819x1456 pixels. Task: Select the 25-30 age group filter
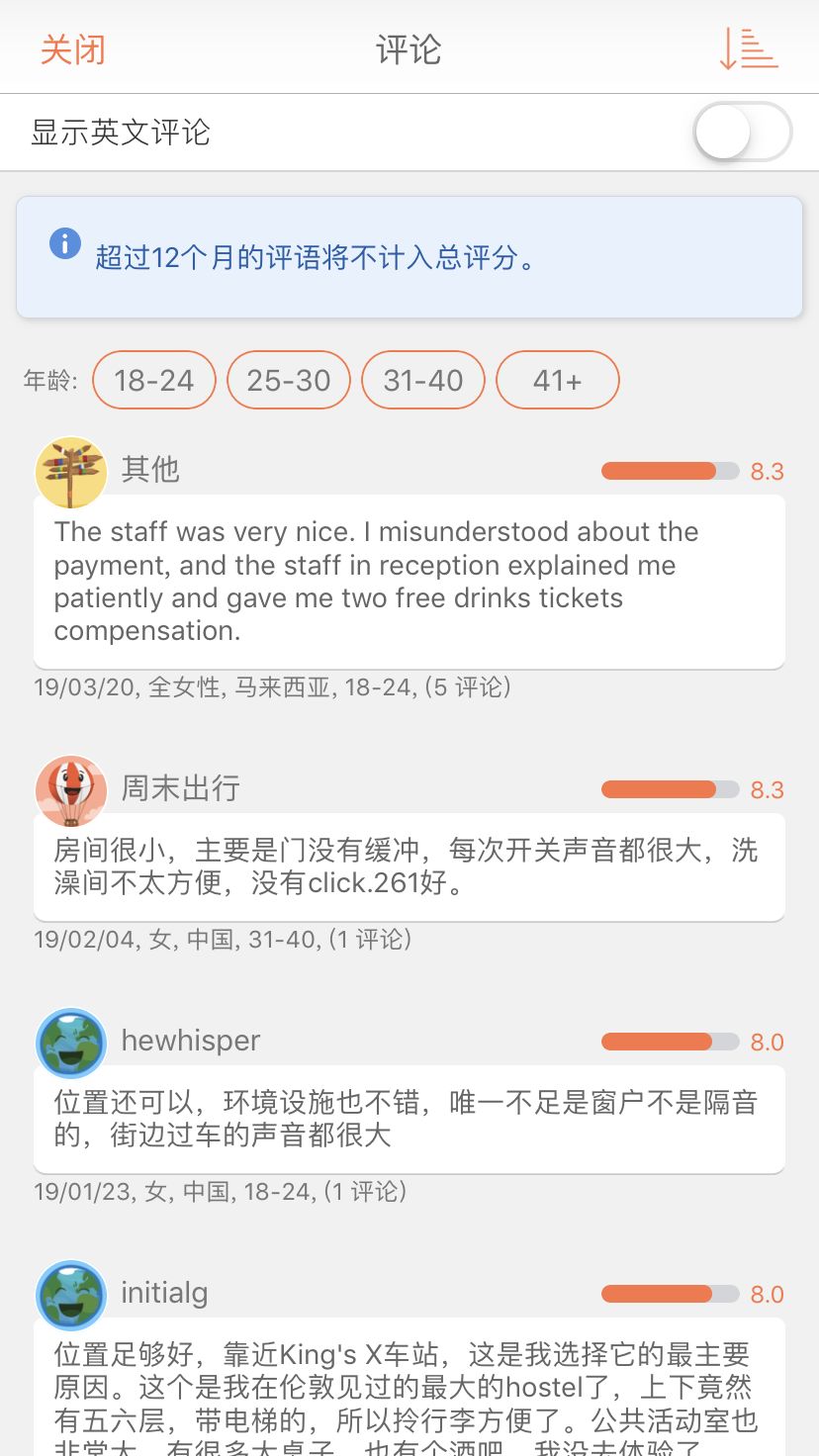tap(288, 380)
